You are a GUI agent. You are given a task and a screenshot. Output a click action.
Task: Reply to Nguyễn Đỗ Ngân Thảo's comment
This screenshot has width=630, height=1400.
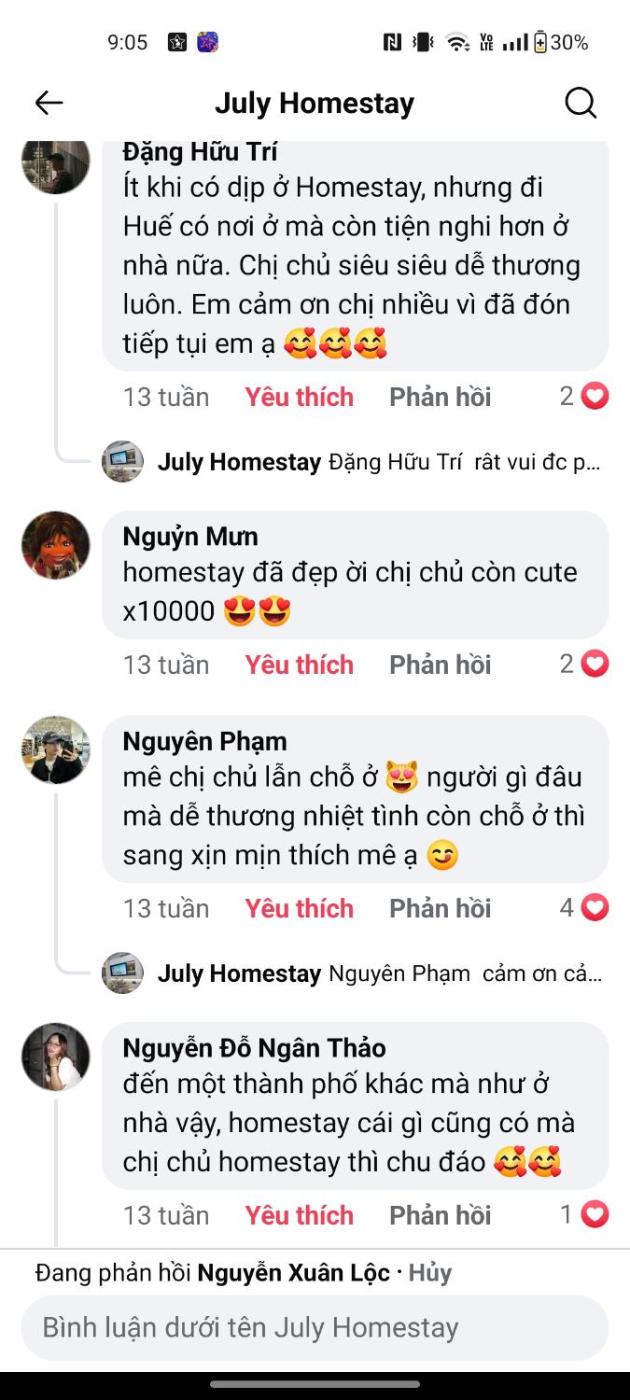(440, 1215)
